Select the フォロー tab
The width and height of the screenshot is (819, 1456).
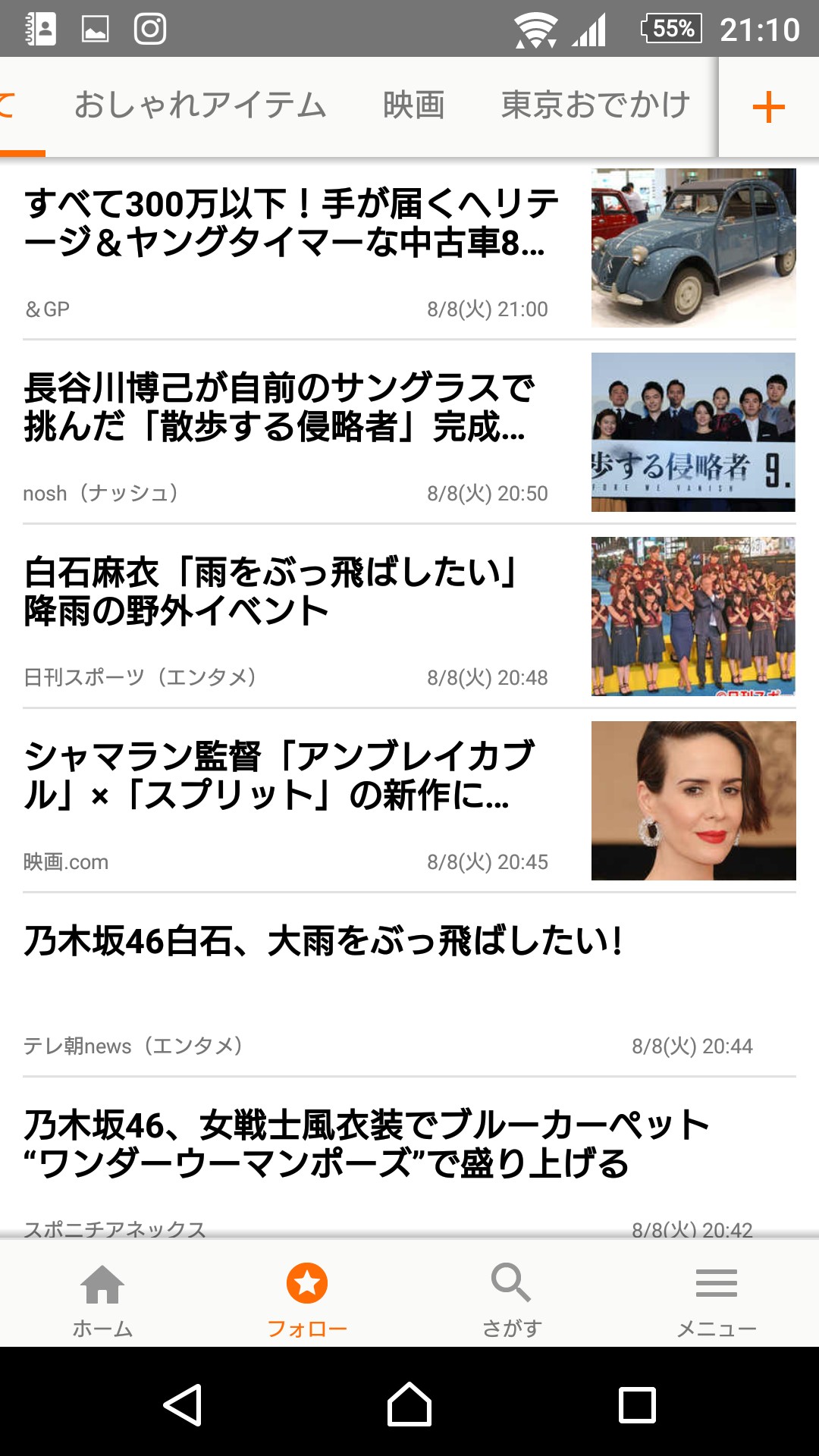(x=307, y=1298)
